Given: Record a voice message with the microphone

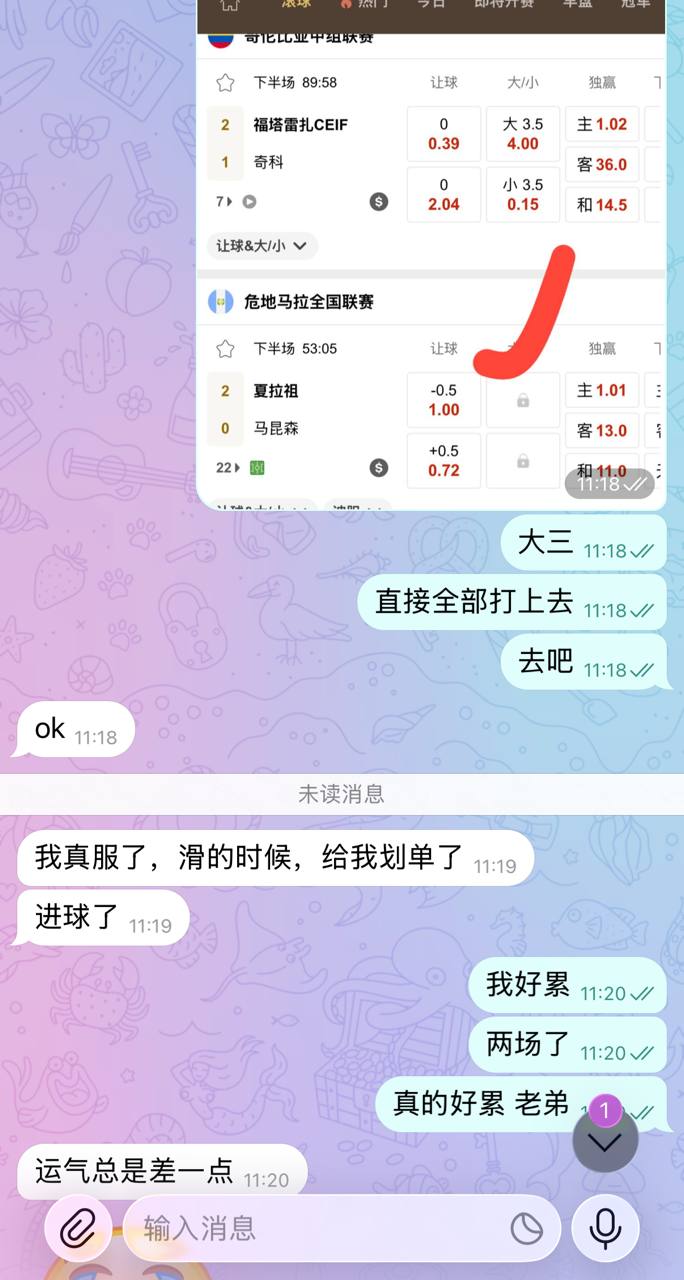Looking at the screenshot, I should tap(605, 1228).
